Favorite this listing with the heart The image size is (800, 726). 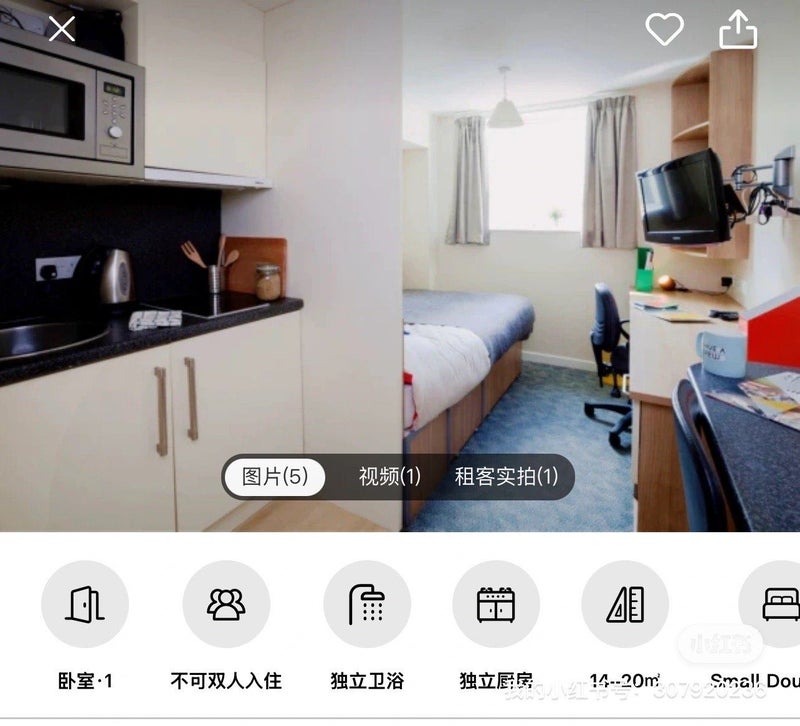click(664, 29)
